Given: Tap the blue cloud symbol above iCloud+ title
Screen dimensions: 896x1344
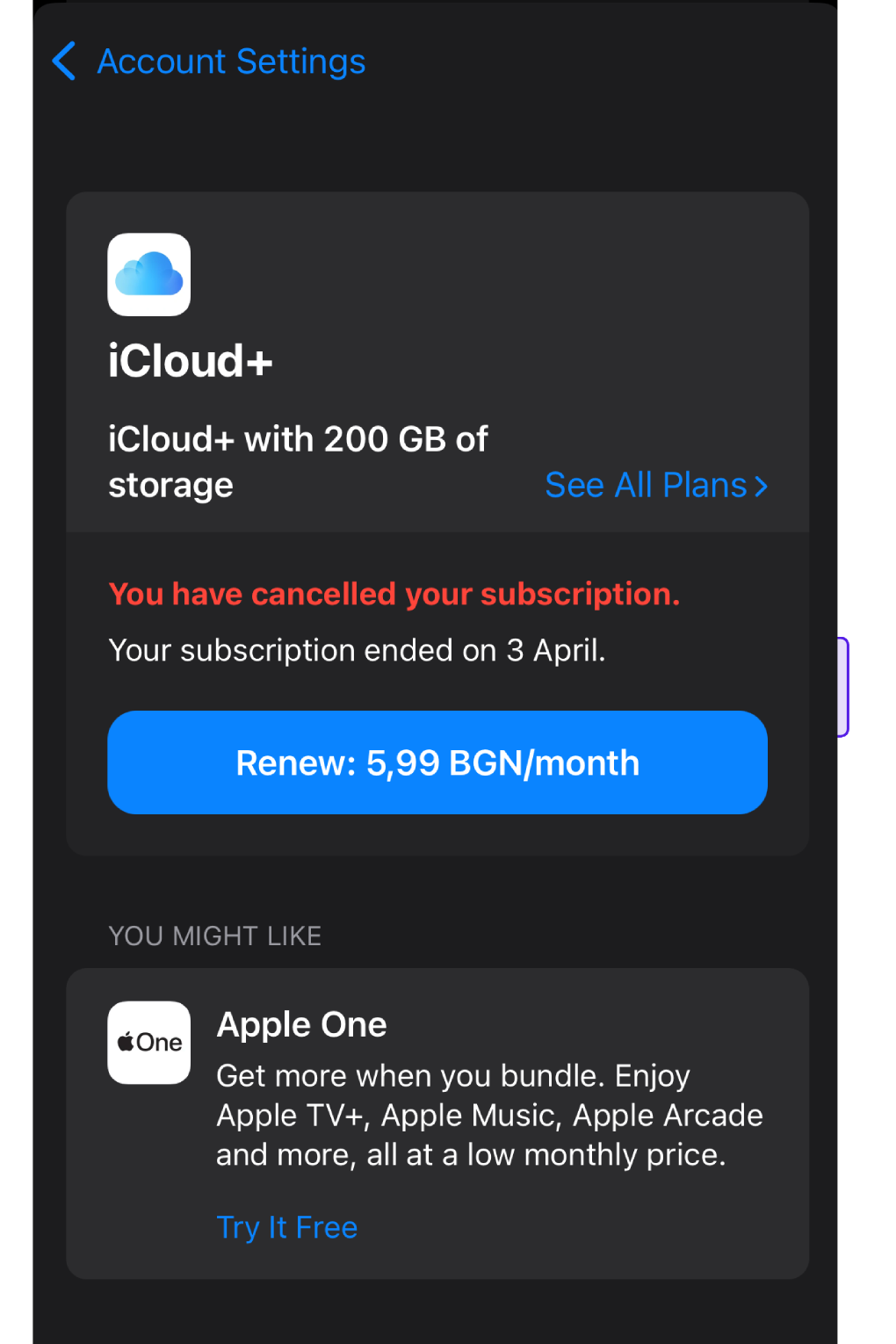Looking at the screenshot, I should [148, 274].
